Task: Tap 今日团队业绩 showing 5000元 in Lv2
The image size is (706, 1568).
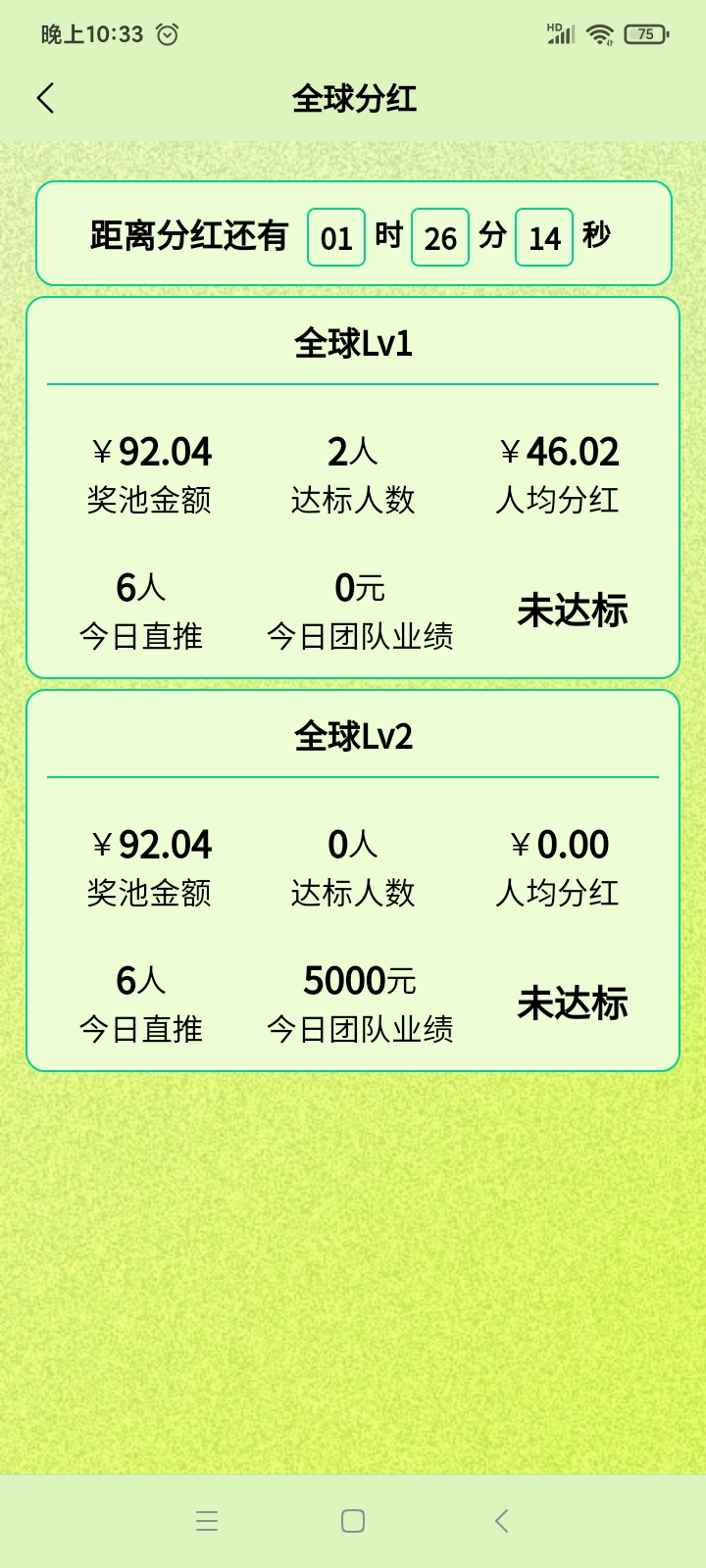Action: [361, 1002]
